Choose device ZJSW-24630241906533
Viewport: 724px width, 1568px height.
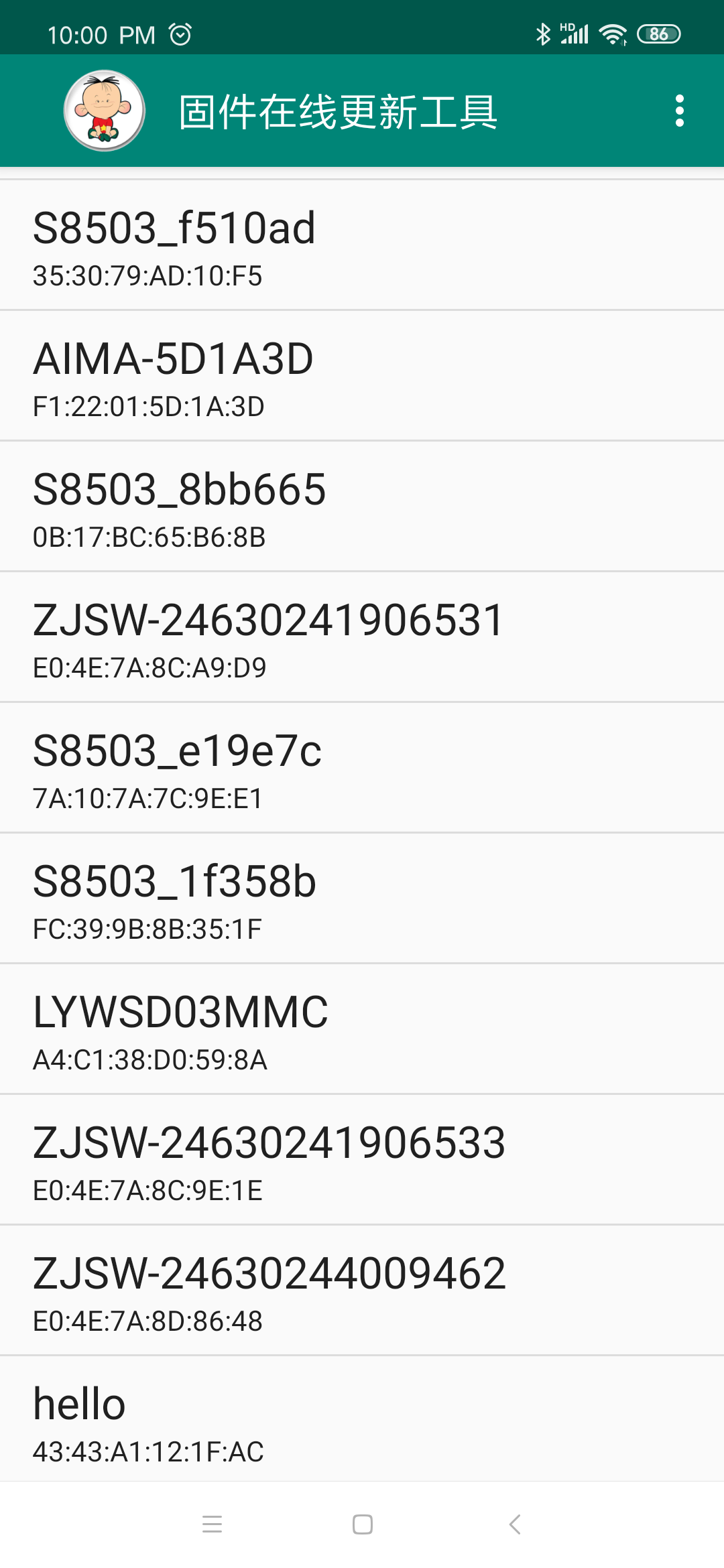click(x=362, y=1161)
